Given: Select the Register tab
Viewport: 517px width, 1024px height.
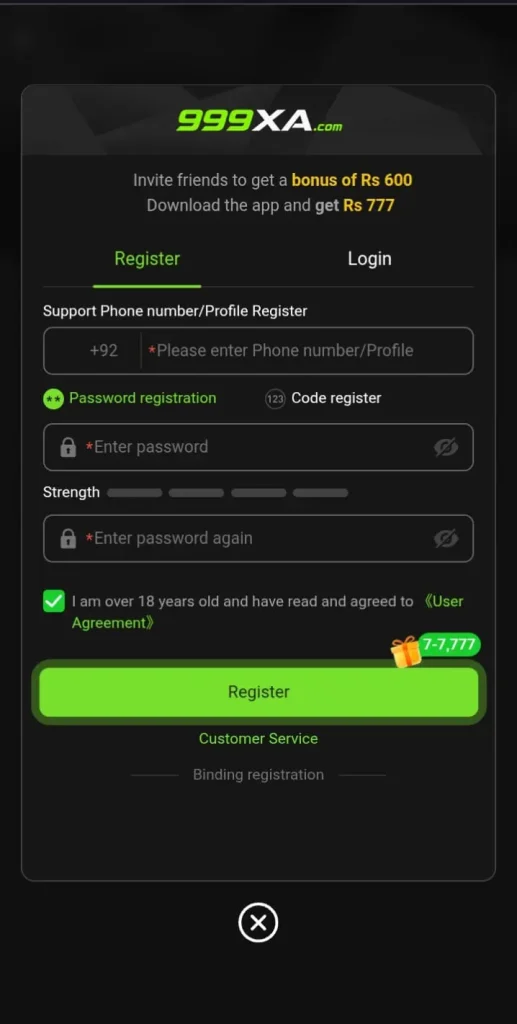Looking at the screenshot, I should 147,259.
